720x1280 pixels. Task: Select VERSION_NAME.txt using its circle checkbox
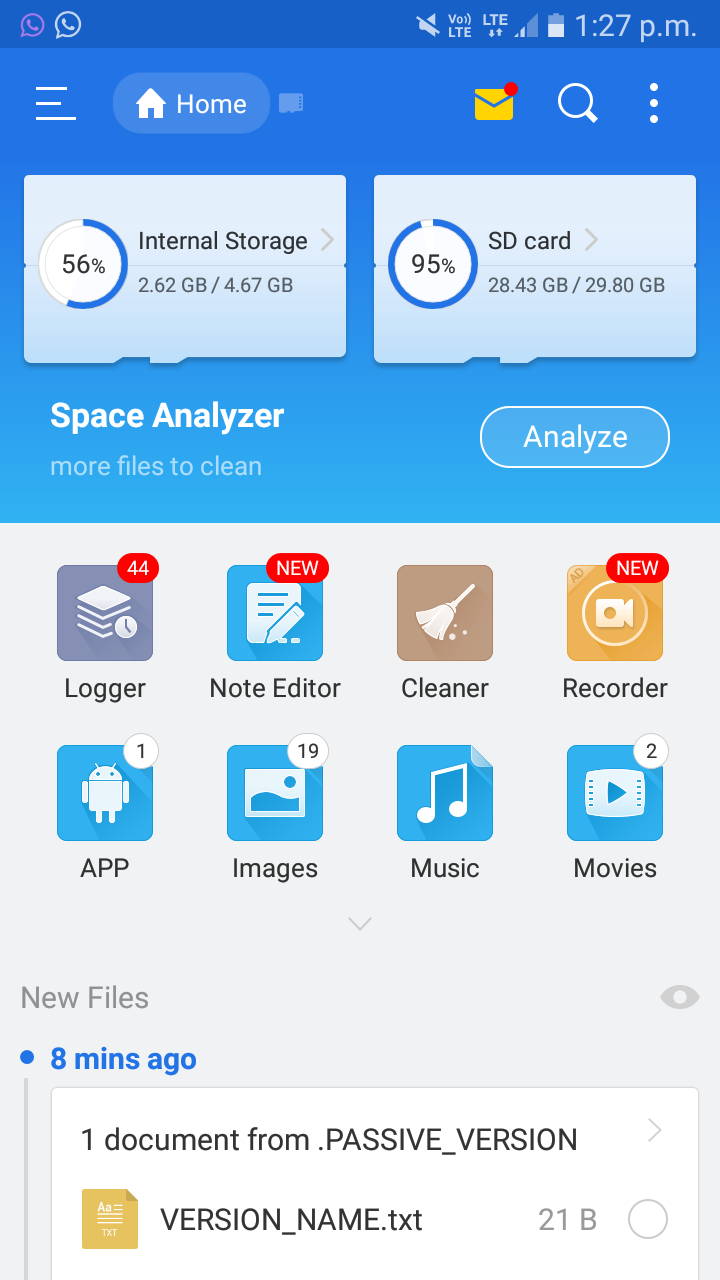(648, 1220)
